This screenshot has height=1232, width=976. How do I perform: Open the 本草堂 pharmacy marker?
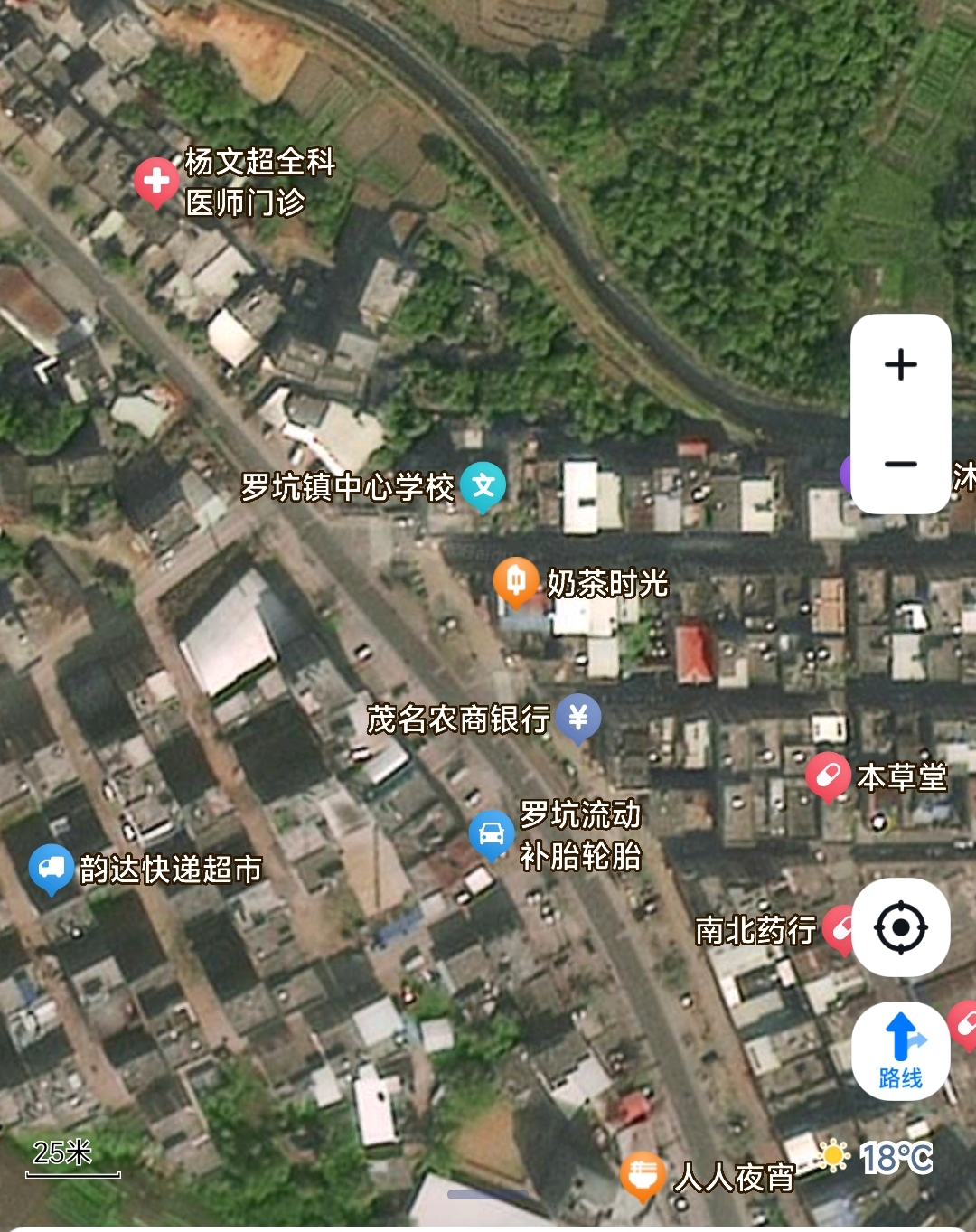coord(828,776)
